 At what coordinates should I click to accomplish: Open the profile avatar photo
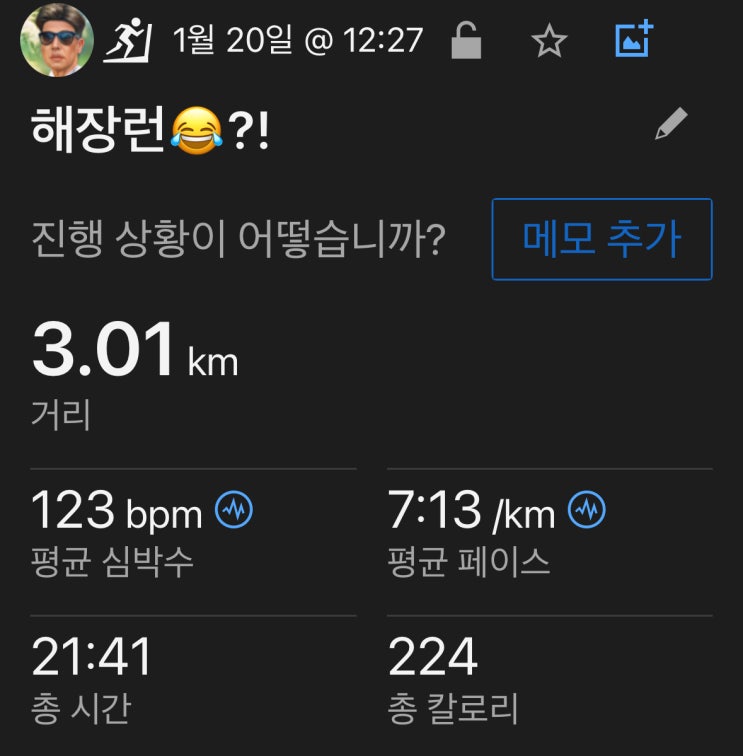point(57,41)
